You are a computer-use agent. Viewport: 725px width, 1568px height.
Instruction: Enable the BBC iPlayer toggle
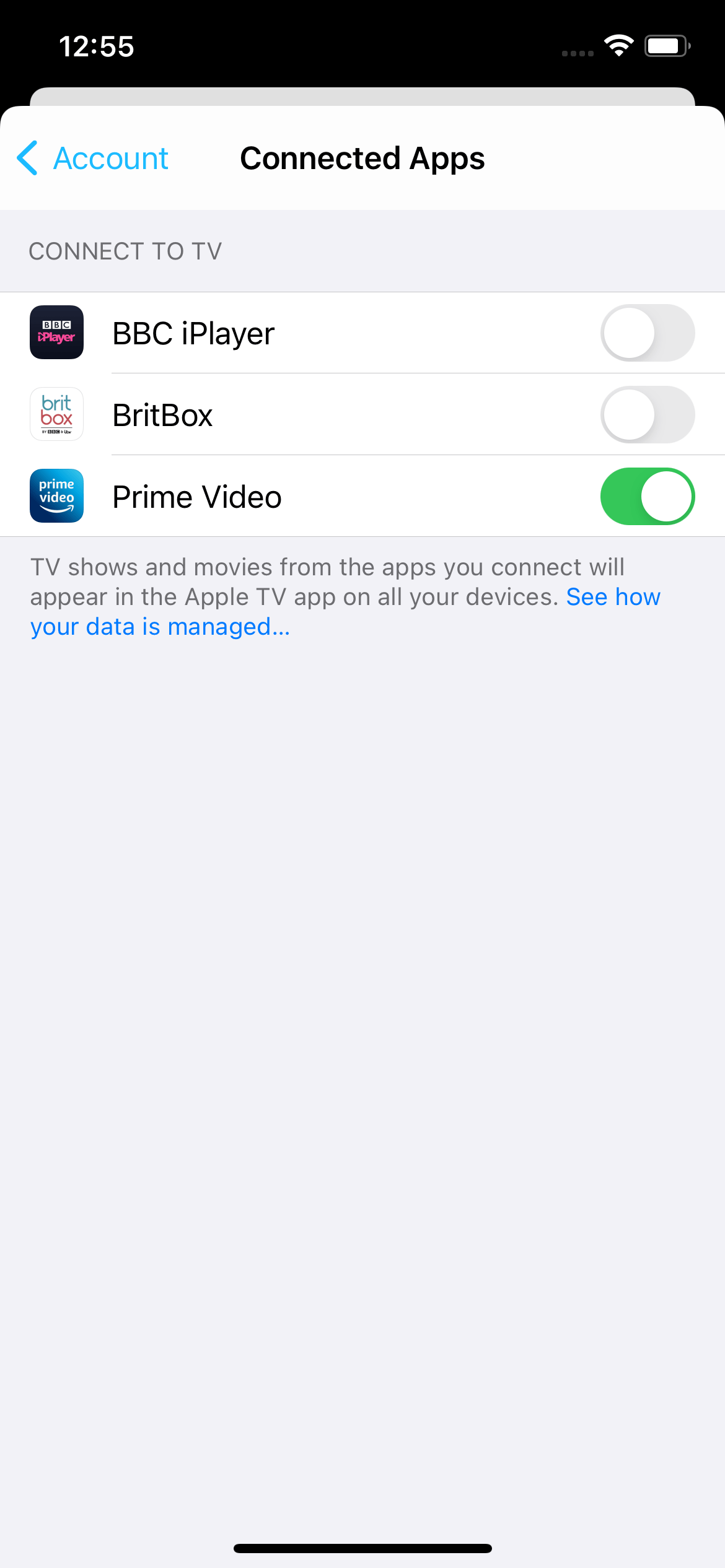tap(648, 333)
